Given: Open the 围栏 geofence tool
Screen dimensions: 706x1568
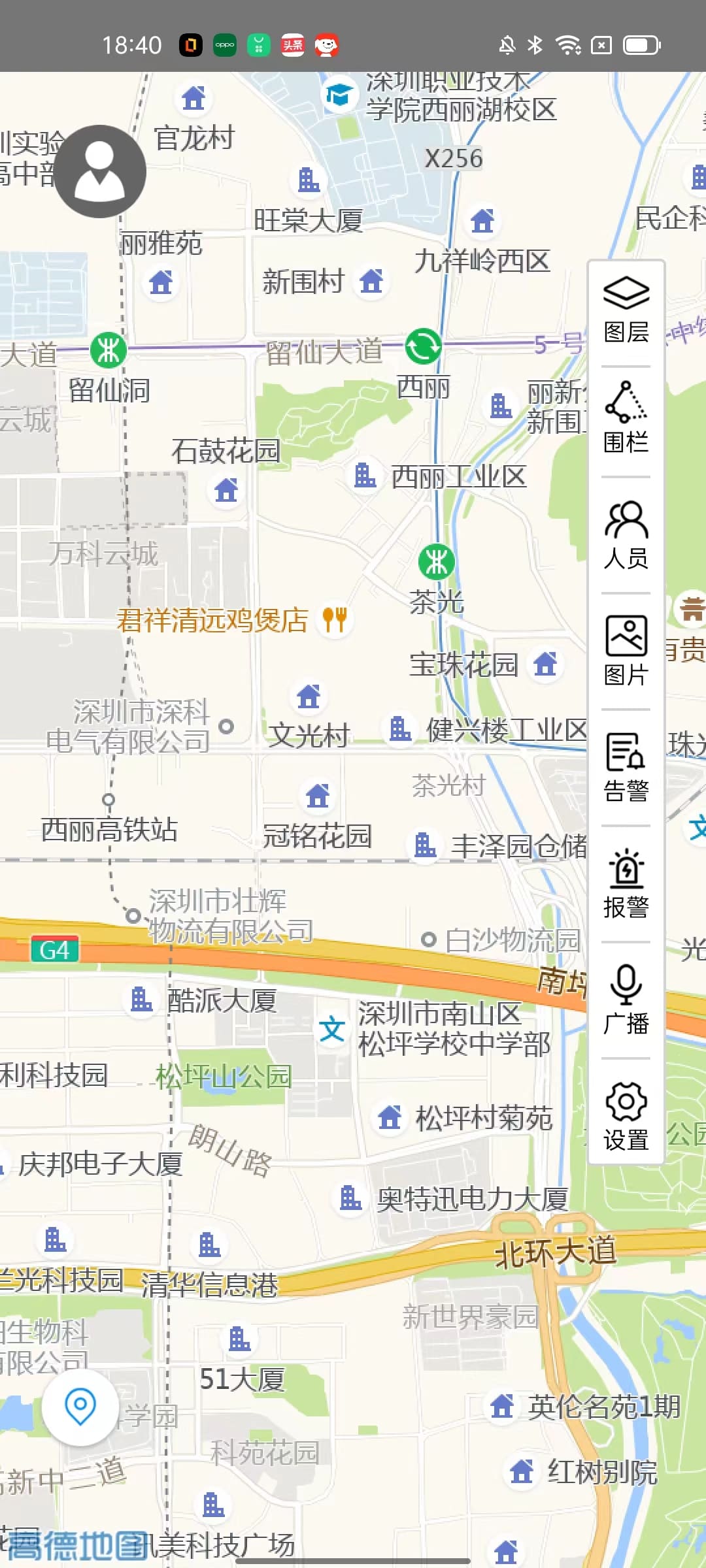Looking at the screenshot, I should pyautogui.click(x=626, y=418).
